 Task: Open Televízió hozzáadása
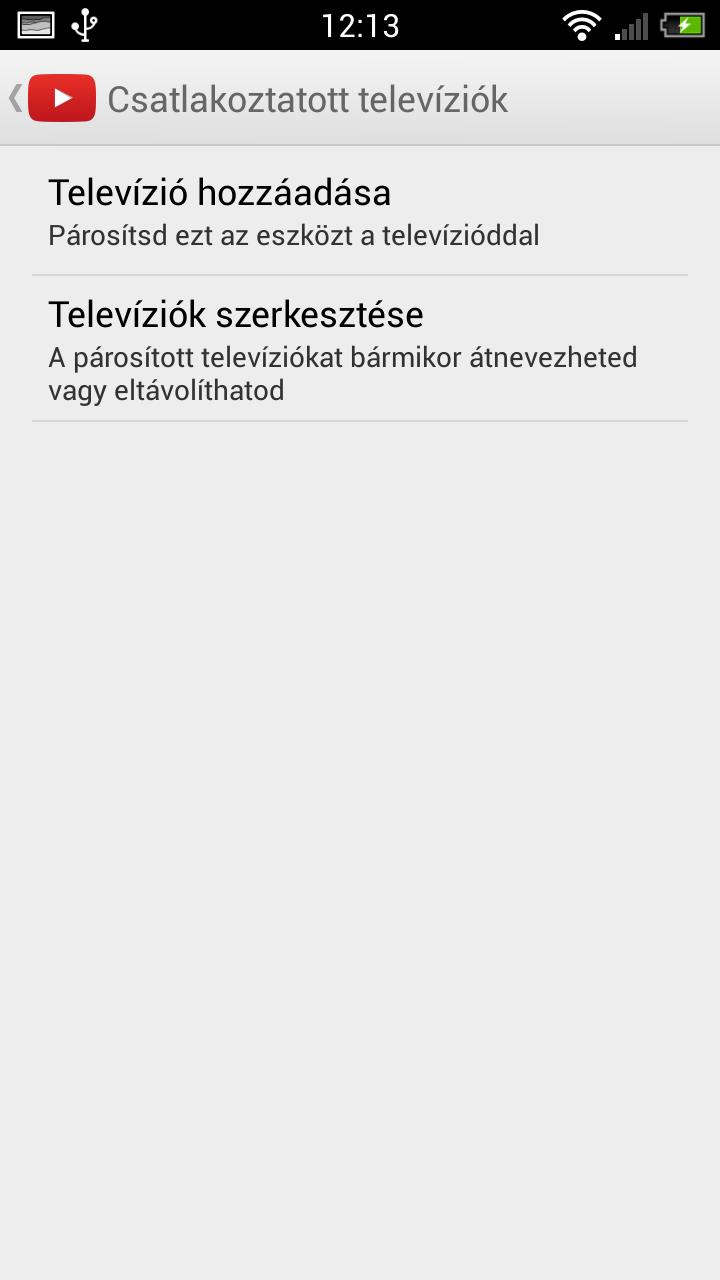[360, 213]
